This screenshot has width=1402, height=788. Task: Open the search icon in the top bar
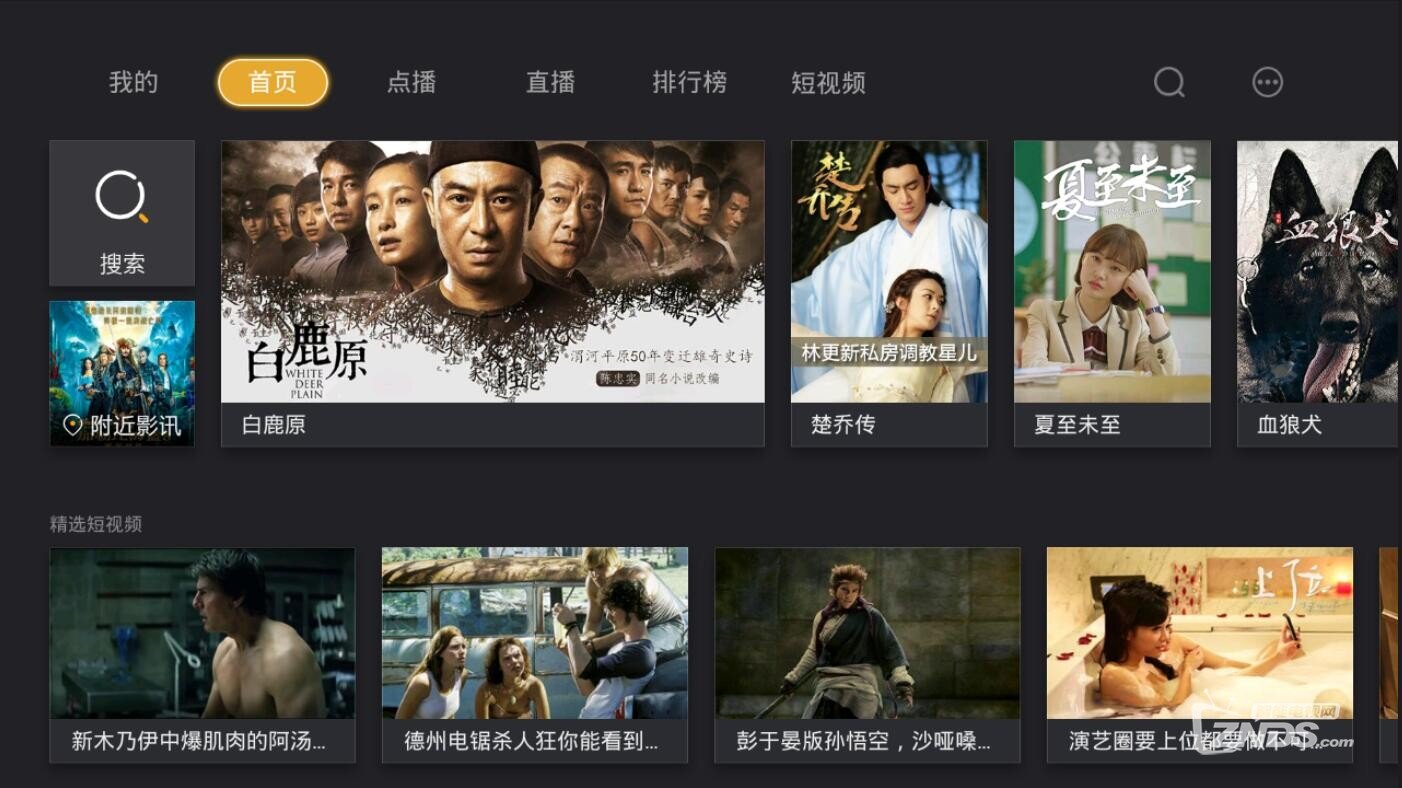(x=1168, y=82)
